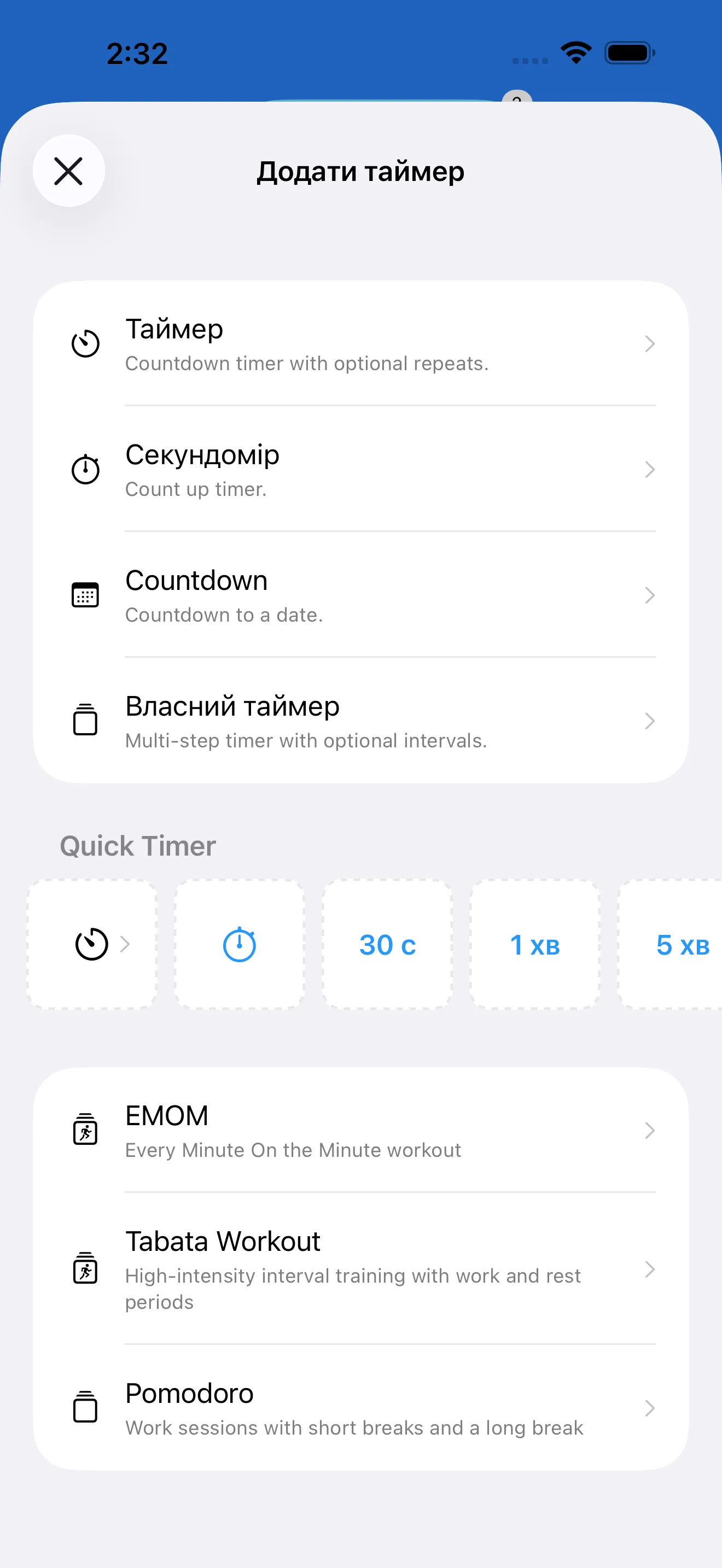This screenshot has width=722, height=1568.
Task: Select the Pomodoro timer icon
Action: [86, 1408]
